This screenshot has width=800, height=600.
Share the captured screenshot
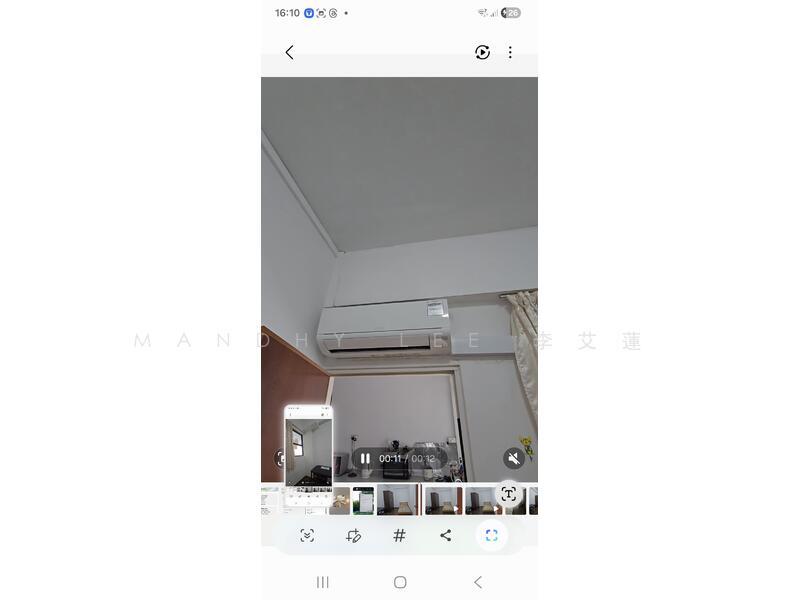[x=445, y=536]
